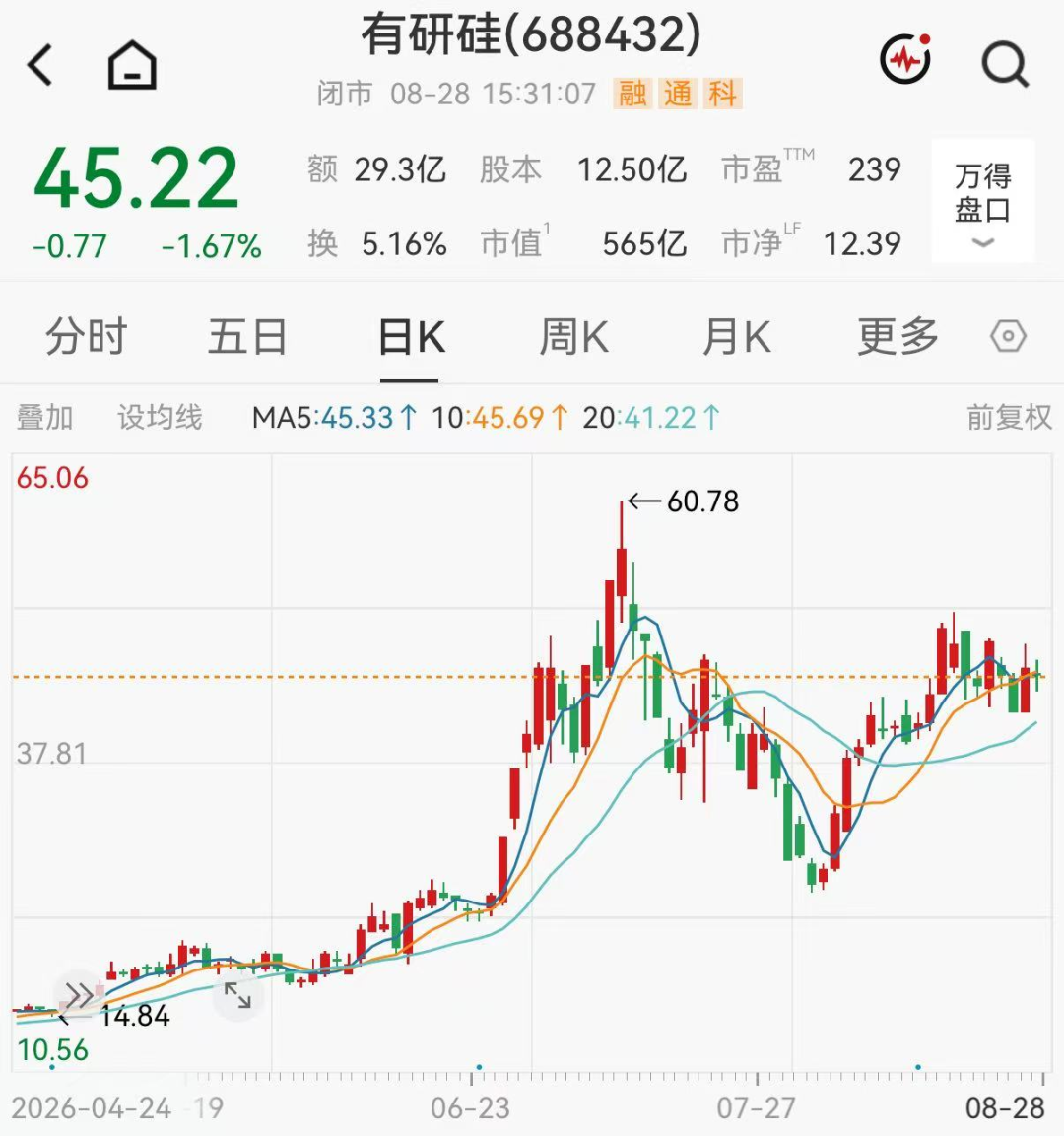1064x1136 pixels.
Task: Select the 日K tab
Action: [411, 337]
